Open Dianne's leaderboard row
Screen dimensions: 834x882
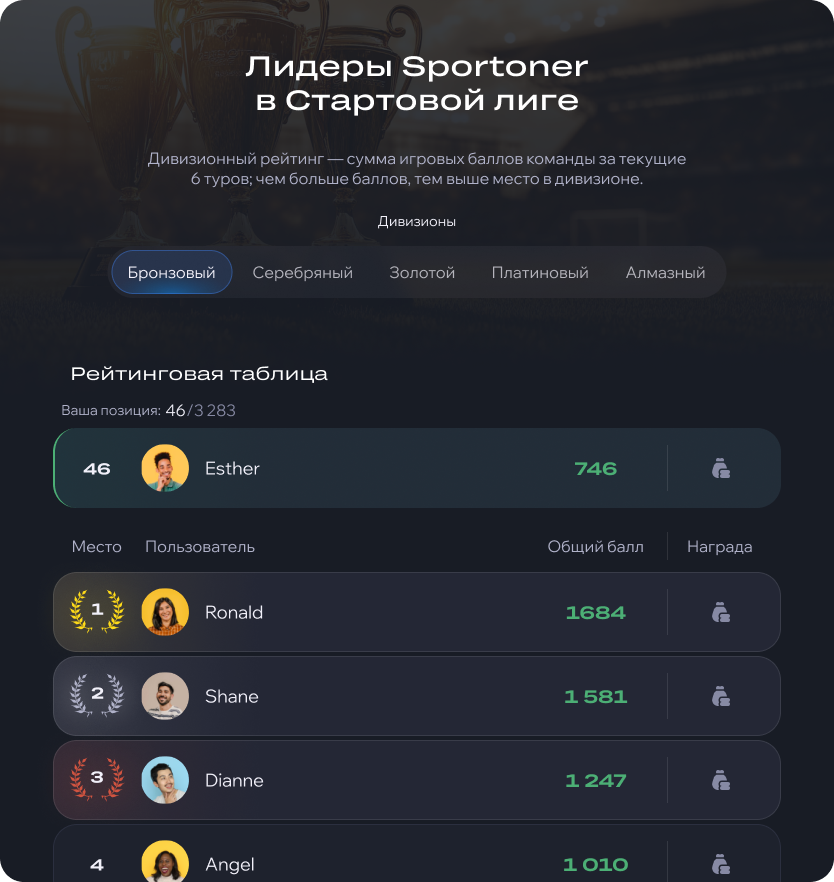pyautogui.click(x=417, y=780)
